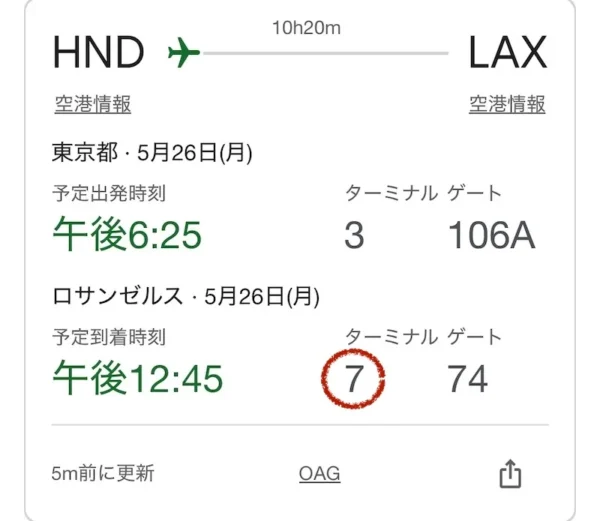Share this flight status card

click(x=510, y=474)
